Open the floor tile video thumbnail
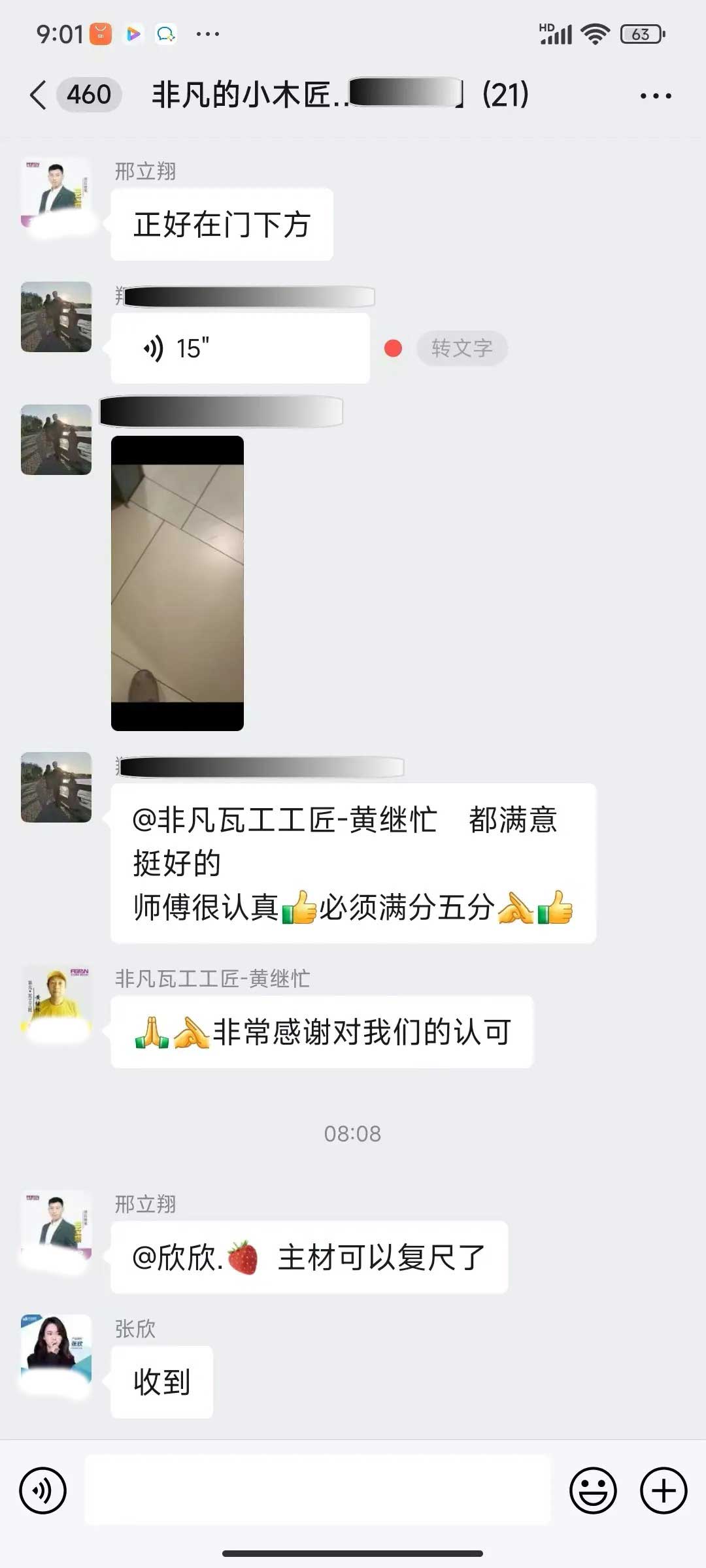706x1568 pixels. coord(177,583)
